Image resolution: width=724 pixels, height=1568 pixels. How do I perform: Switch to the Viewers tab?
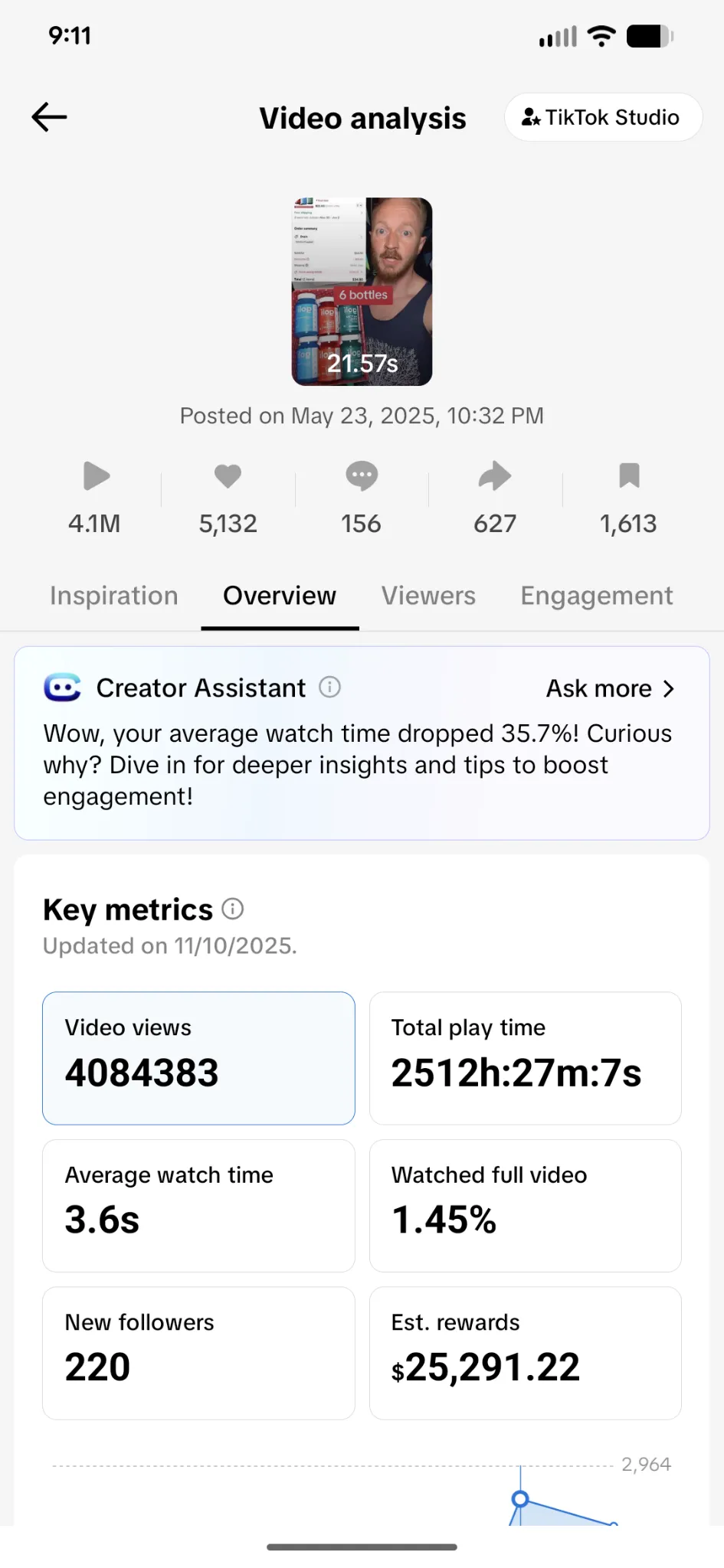tap(428, 596)
